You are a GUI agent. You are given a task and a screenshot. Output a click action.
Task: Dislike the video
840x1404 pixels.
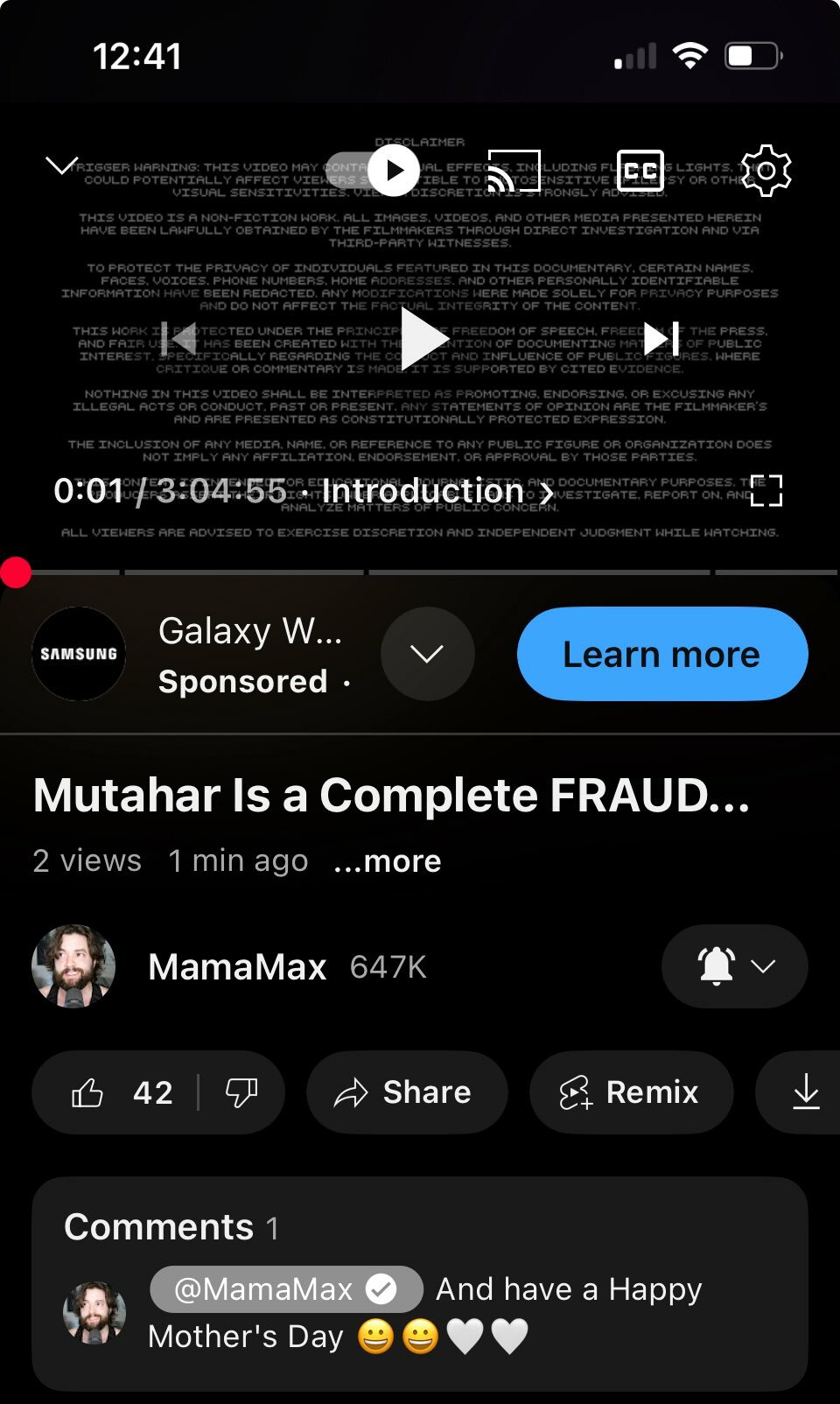click(x=241, y=1092)
